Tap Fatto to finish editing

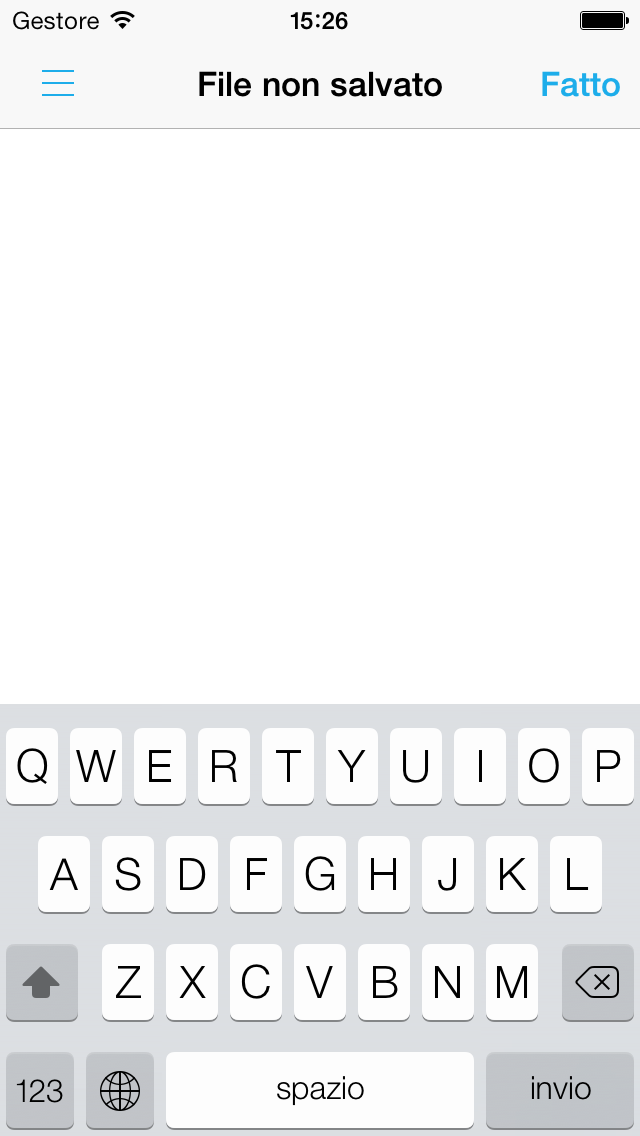[580, 85]
